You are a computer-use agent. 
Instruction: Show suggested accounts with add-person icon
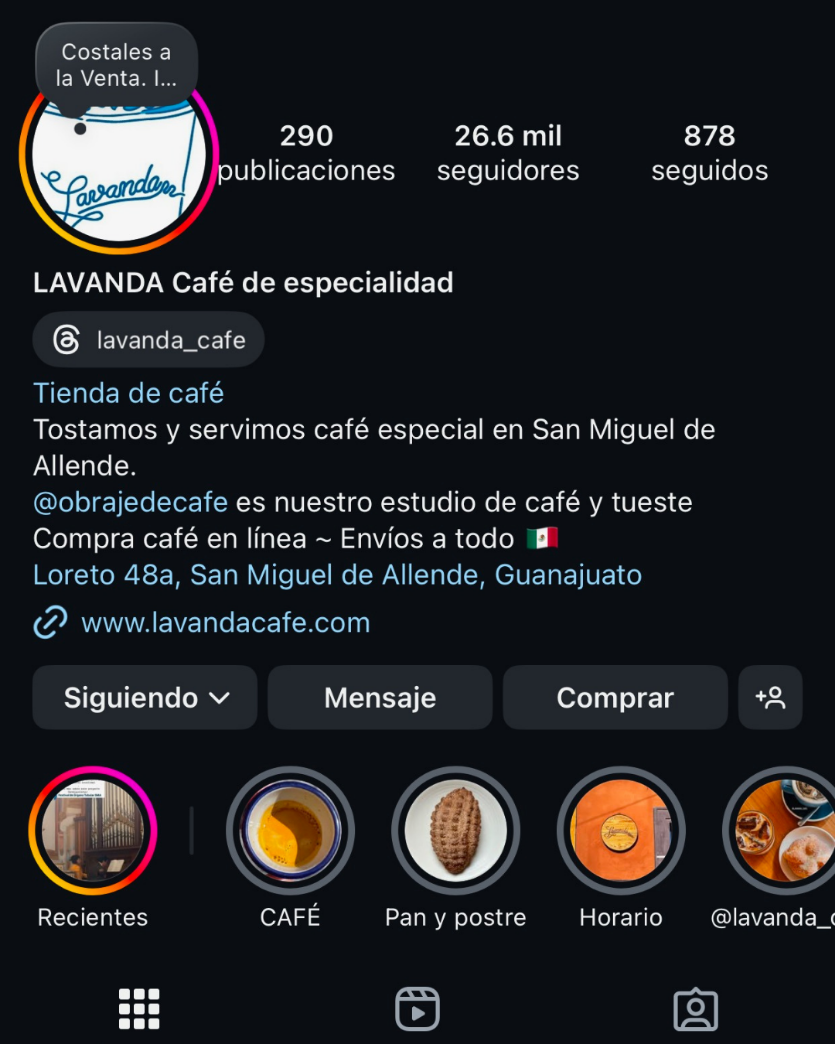(770, 697)
